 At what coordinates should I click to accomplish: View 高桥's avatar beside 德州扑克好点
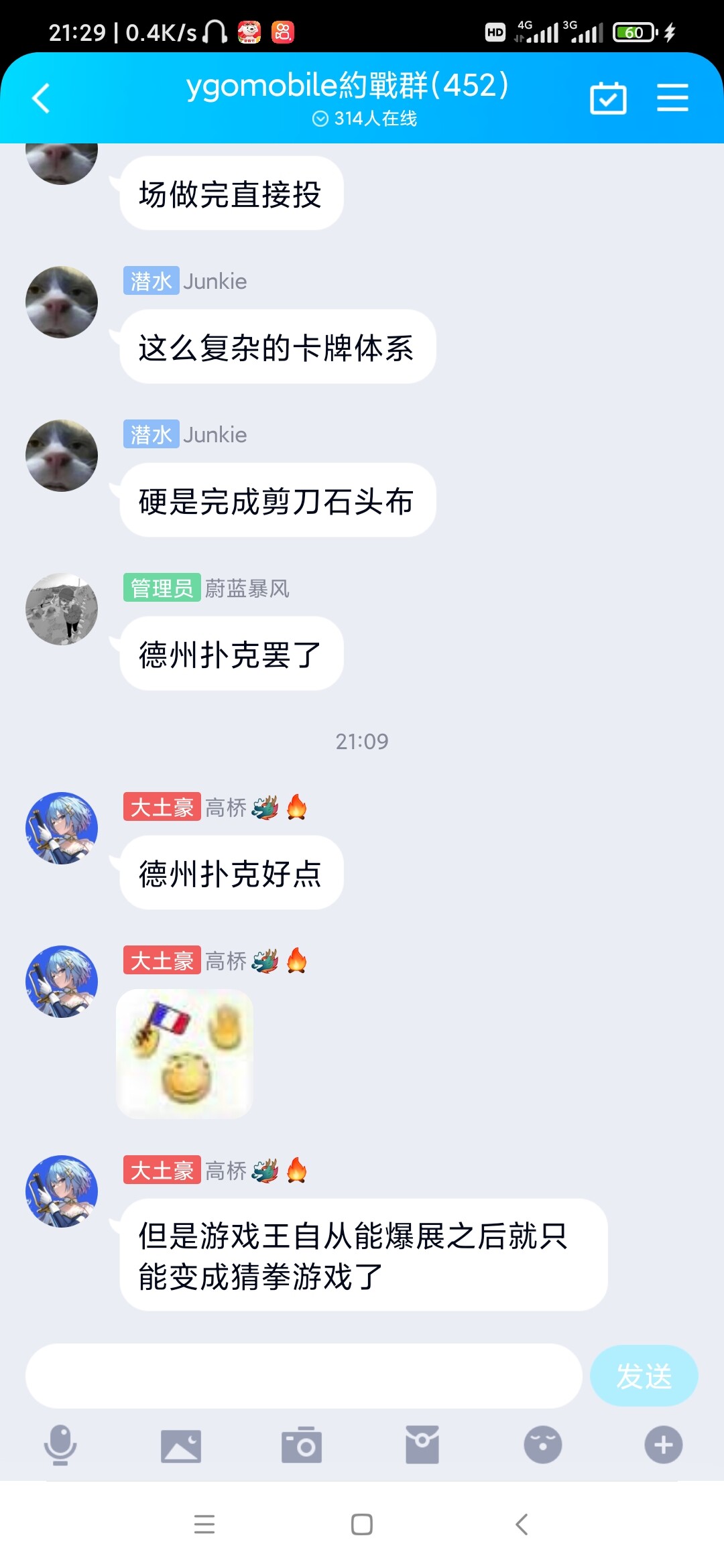coord(62,828)
